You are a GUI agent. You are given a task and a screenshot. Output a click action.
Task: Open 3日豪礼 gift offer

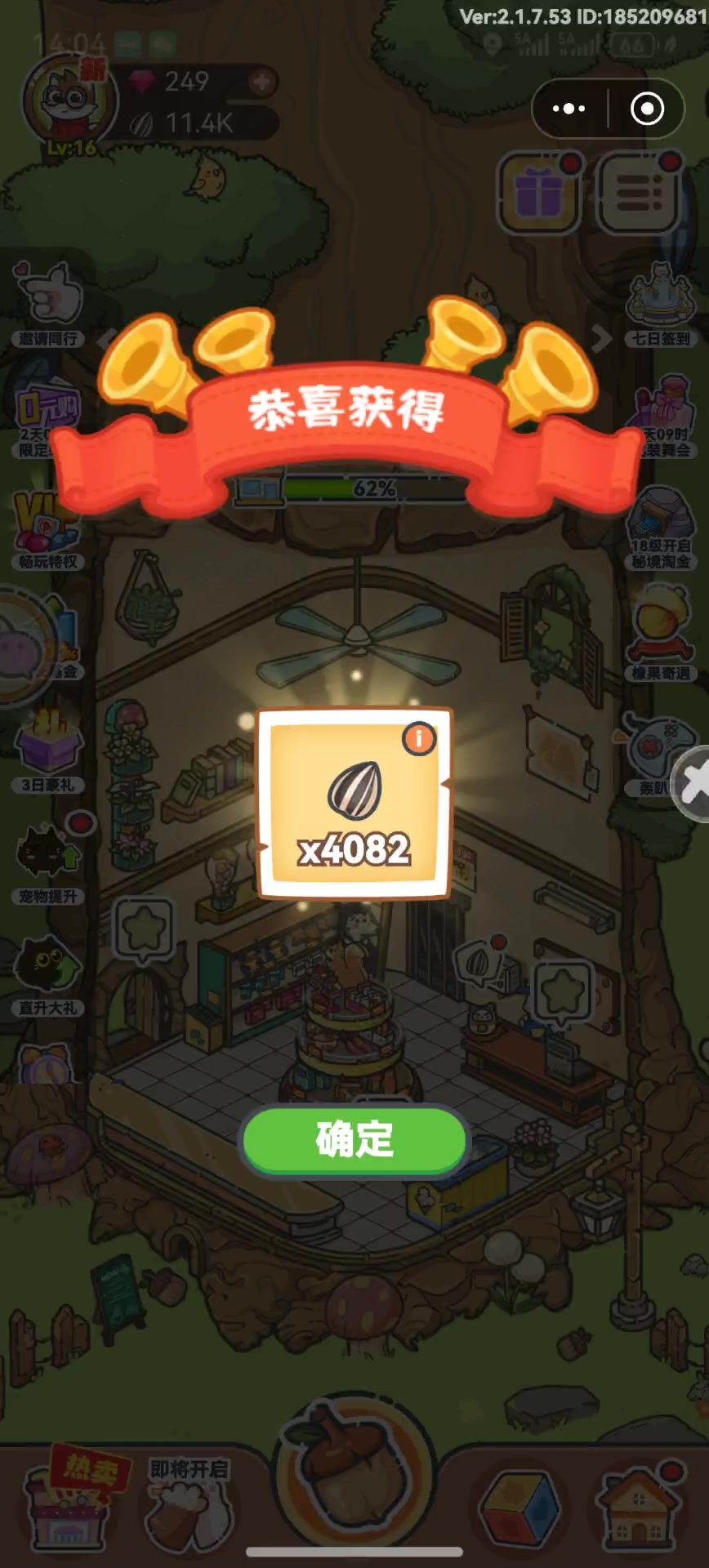tap(49, 750)
